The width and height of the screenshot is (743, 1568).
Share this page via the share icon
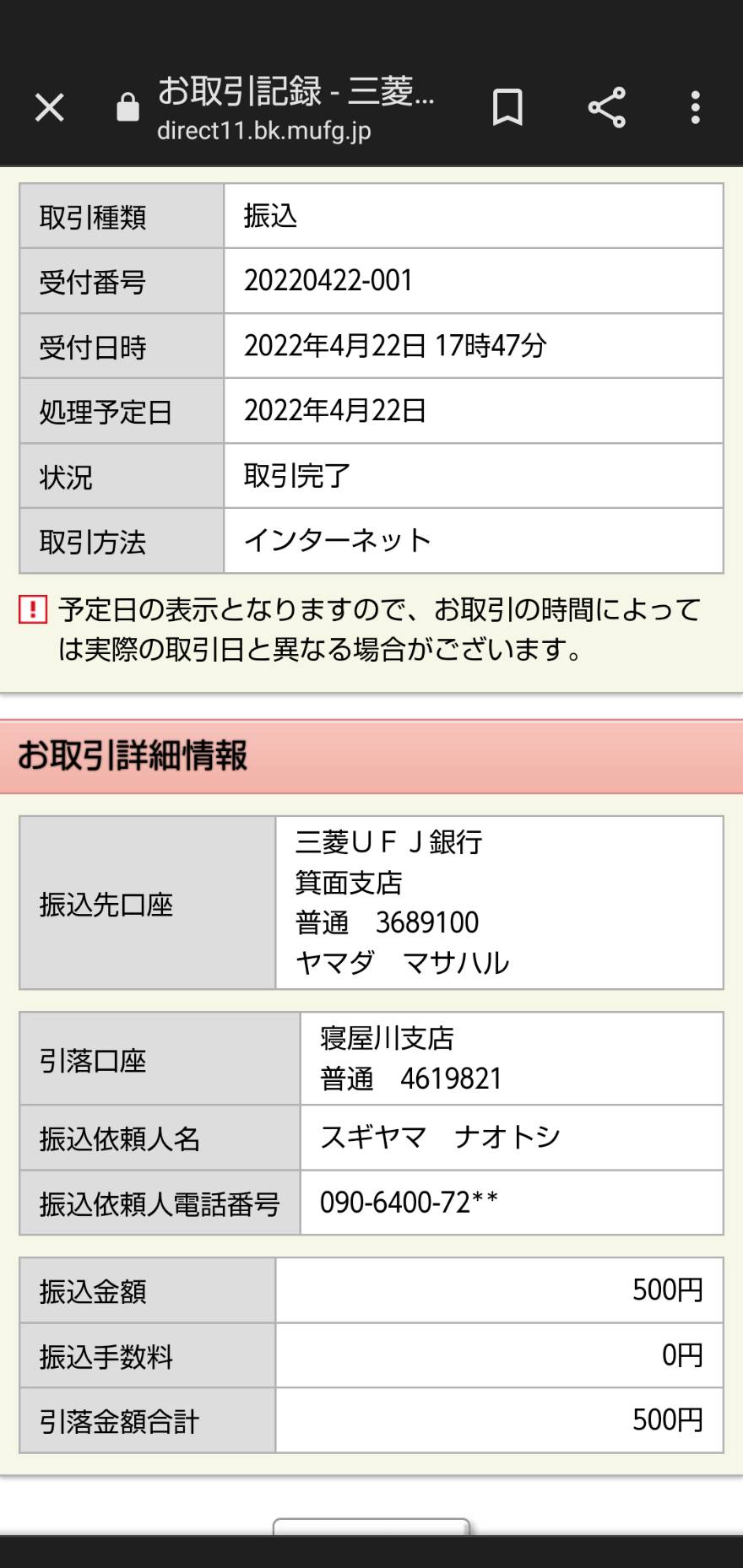pyautogui.click(x=606, y=107)
